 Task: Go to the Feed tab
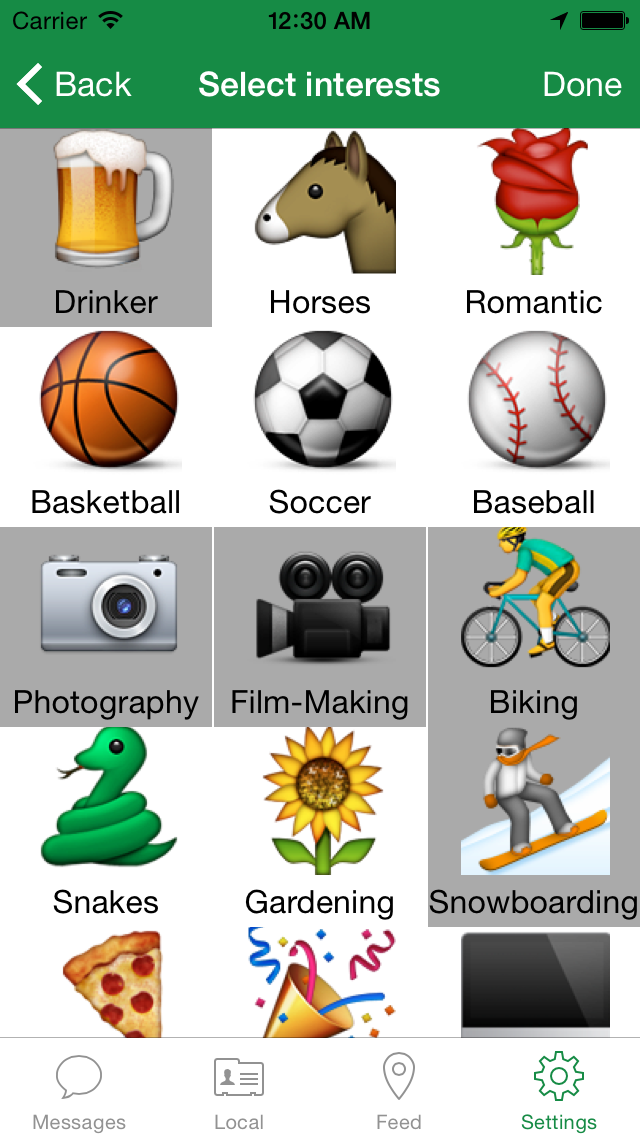(x=399, y=1092)
